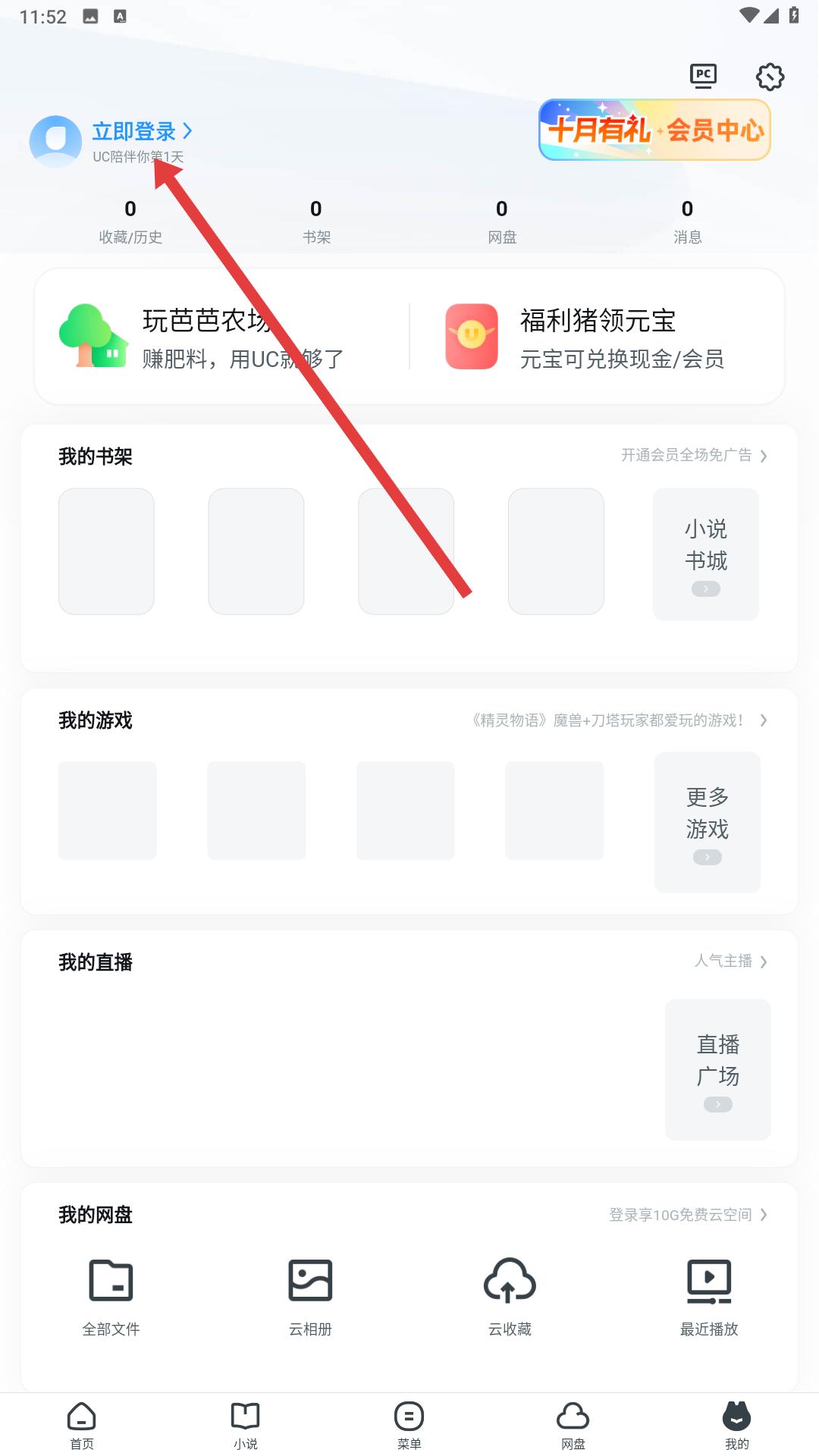
Task: Open 直播广场 tile
Action: (x=717, y=1069)
